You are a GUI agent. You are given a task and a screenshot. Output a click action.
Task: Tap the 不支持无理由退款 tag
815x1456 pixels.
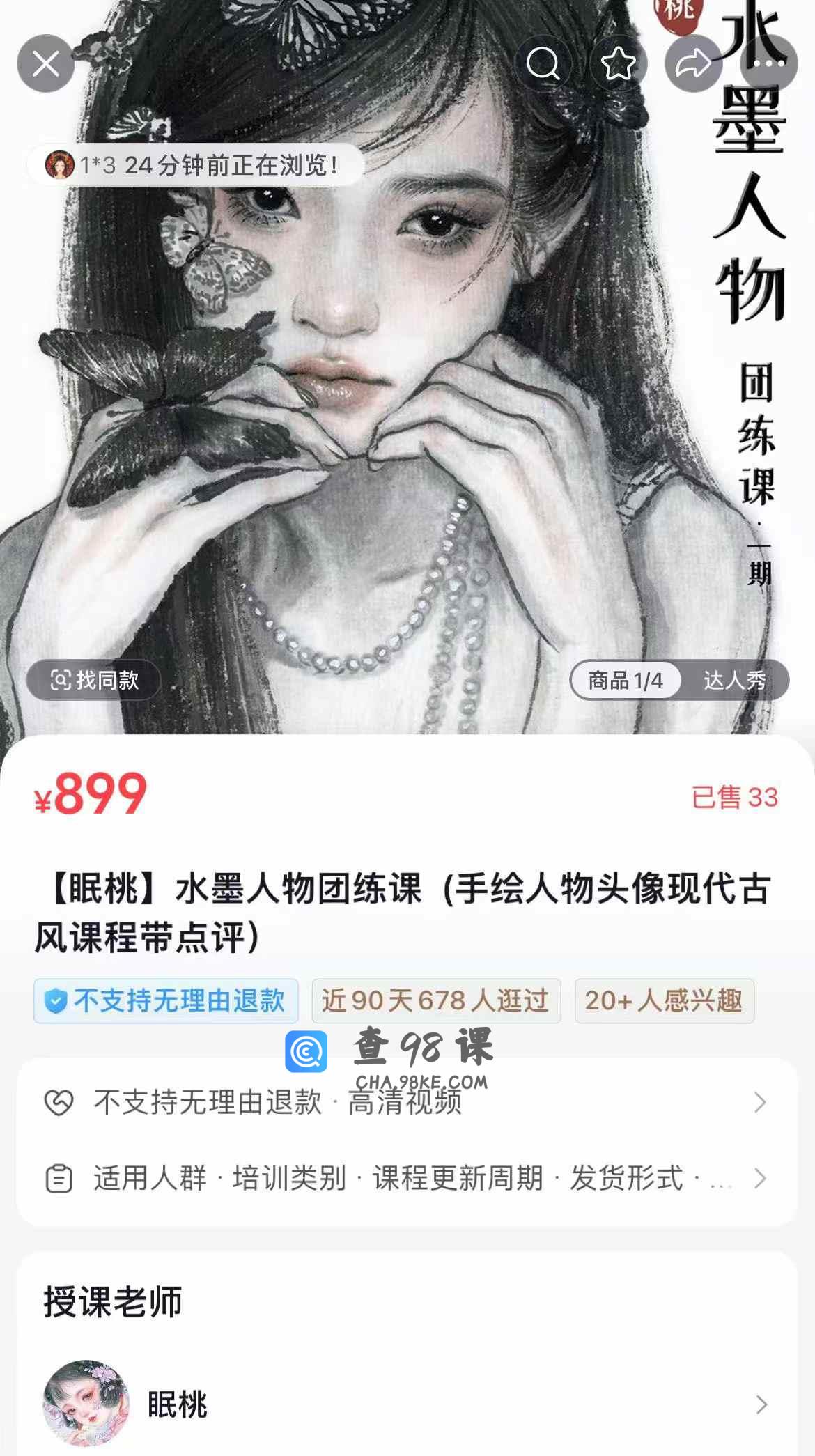[166, 1001]
